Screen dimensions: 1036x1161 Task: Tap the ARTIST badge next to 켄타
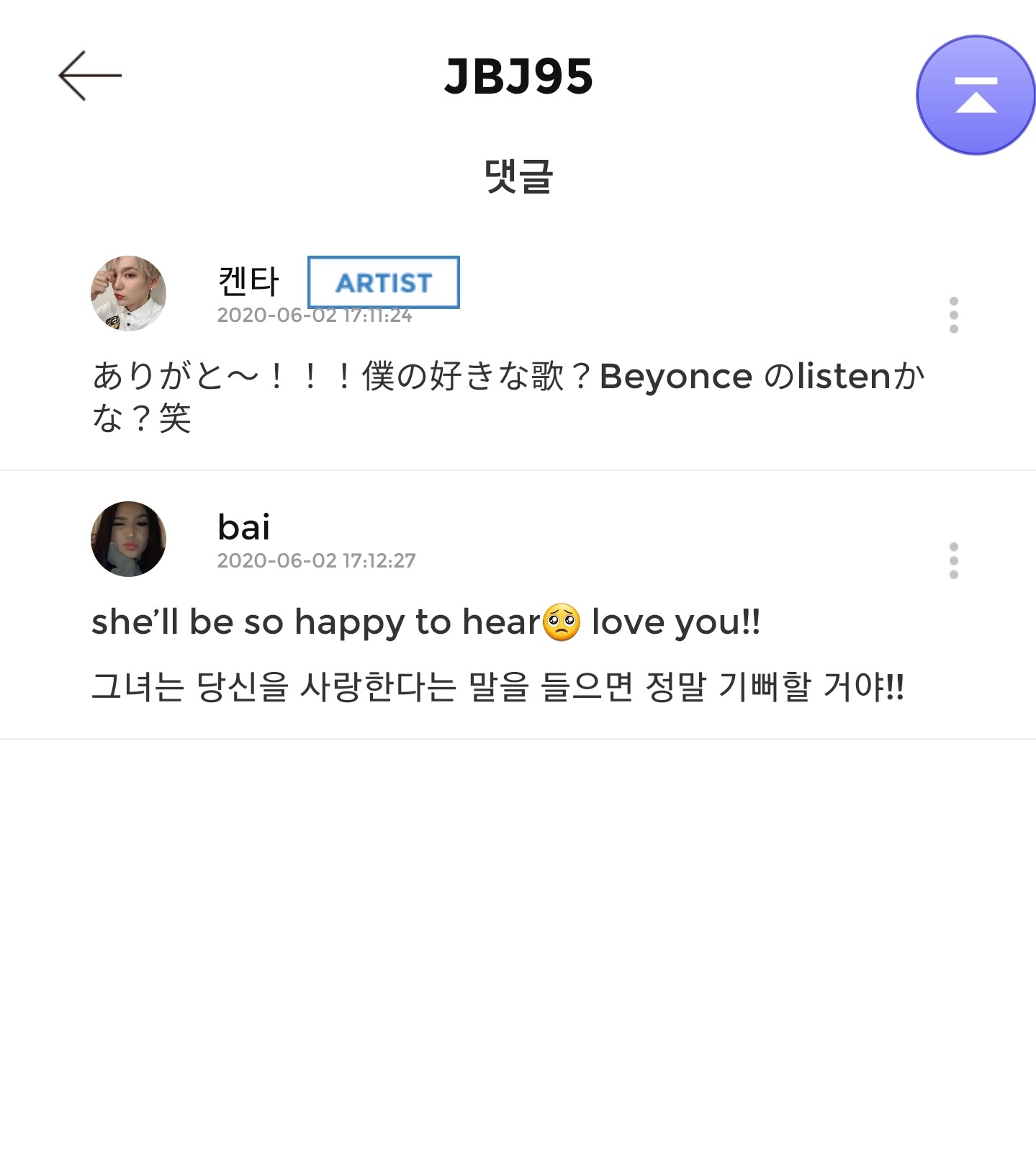pyautogui.click(x=382, y=283)
